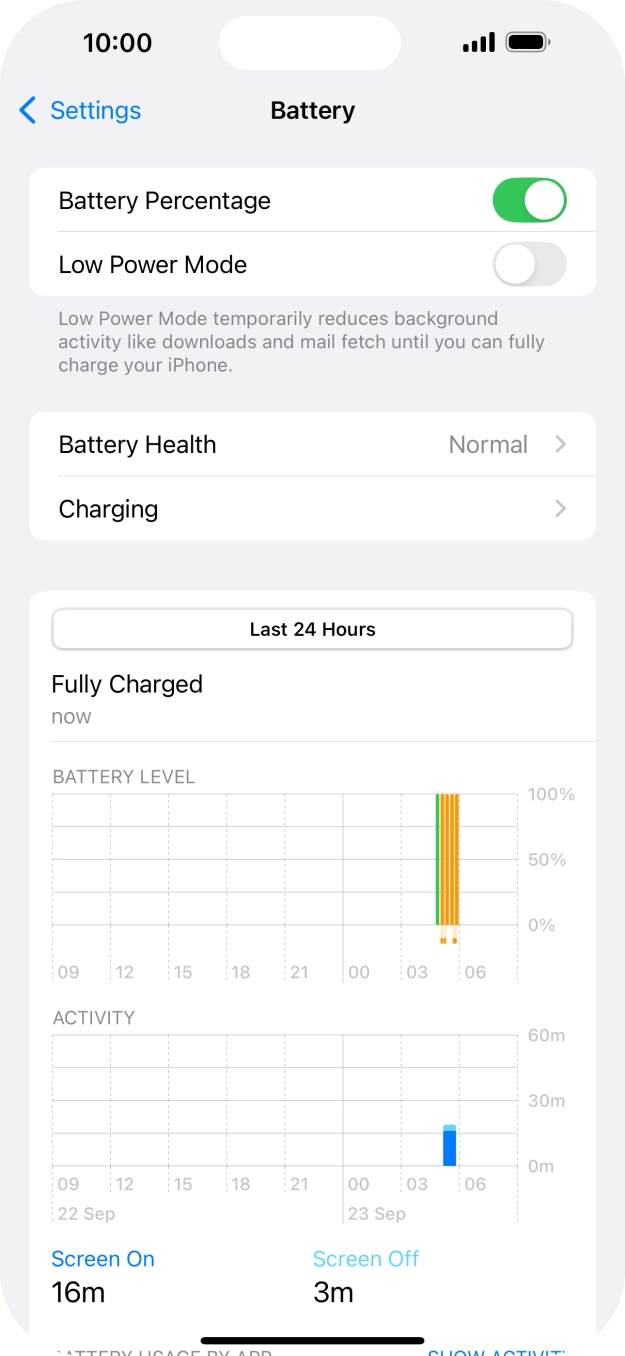Turn off Battery Percentage
The width and height of the screenshot is (625, 1356).
529,201
